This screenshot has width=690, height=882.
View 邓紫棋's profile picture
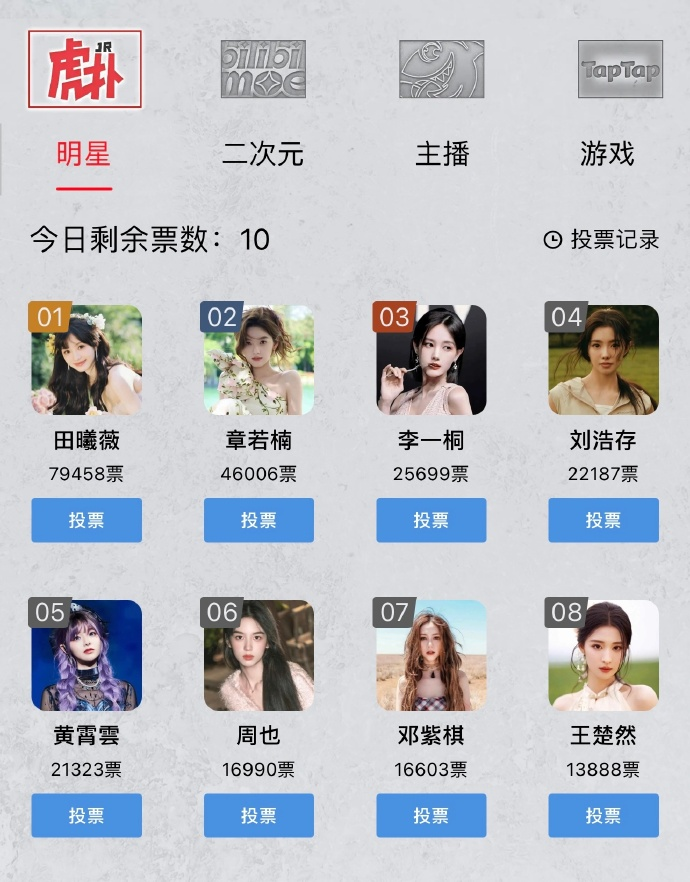coord(431,655)
